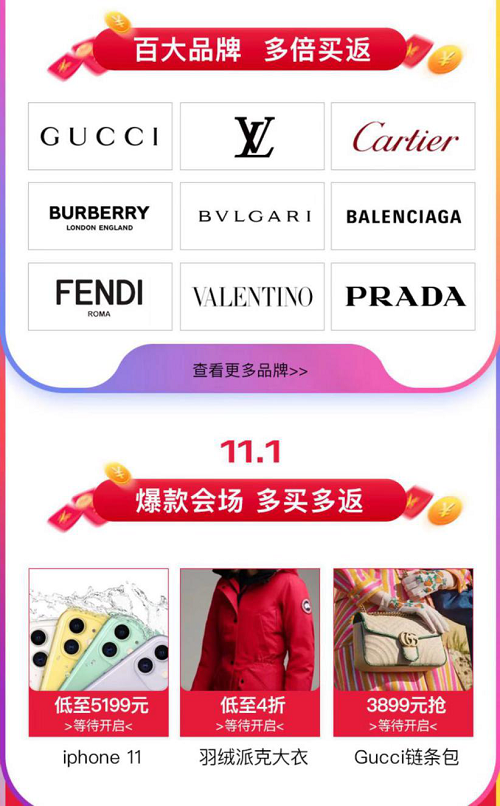
Task: Open the Balenciaga brand tile
Action: [403, 216]
